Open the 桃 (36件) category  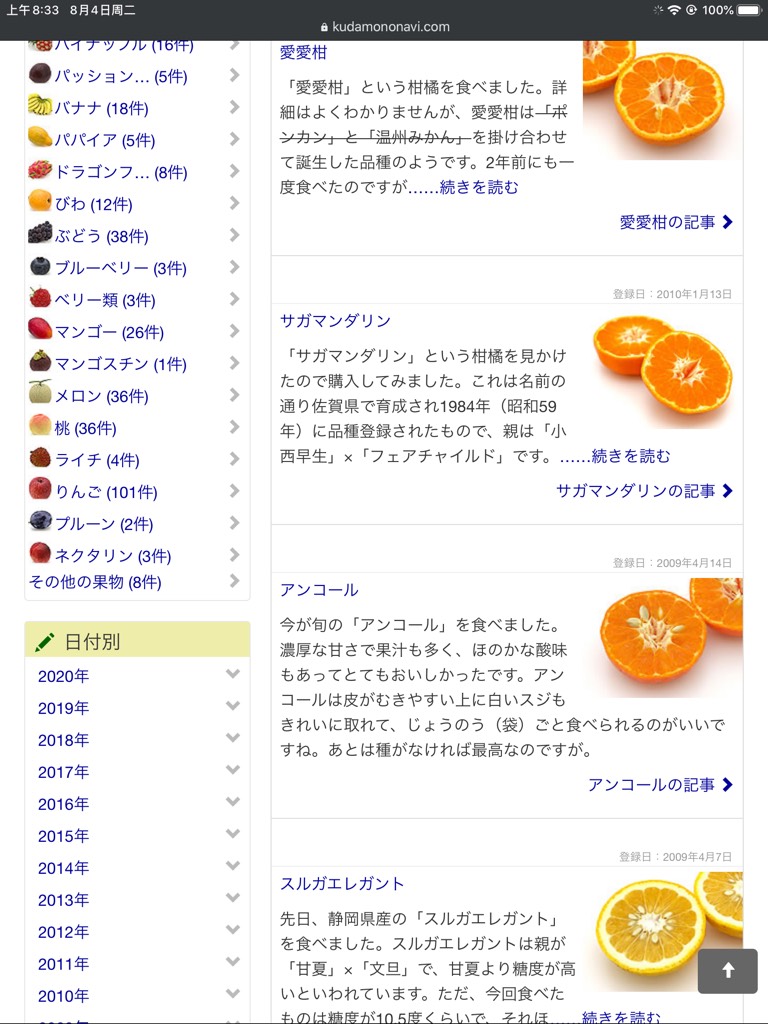[x=85, y=428]
